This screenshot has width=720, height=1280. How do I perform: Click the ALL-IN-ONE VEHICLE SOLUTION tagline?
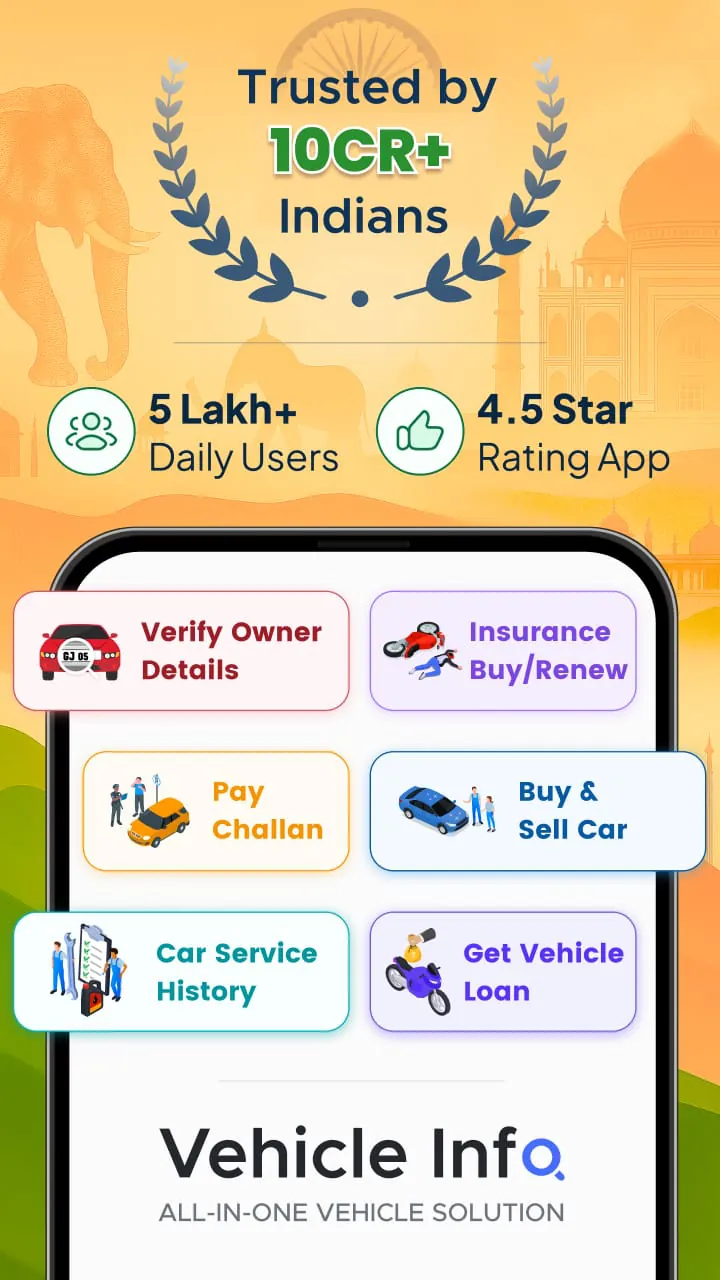coord(360,1211)
